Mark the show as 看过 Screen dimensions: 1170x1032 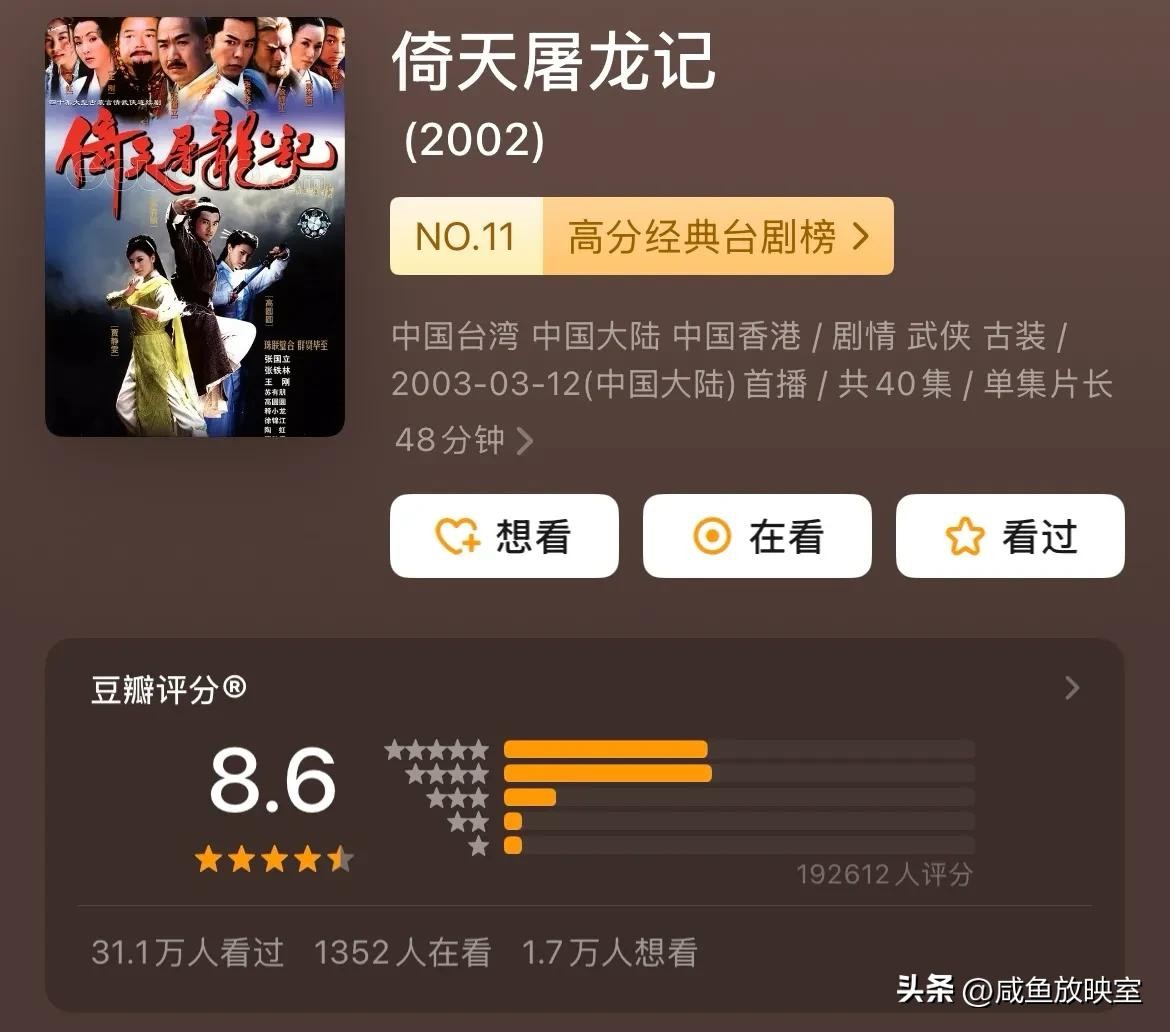tap(1010, 536)
